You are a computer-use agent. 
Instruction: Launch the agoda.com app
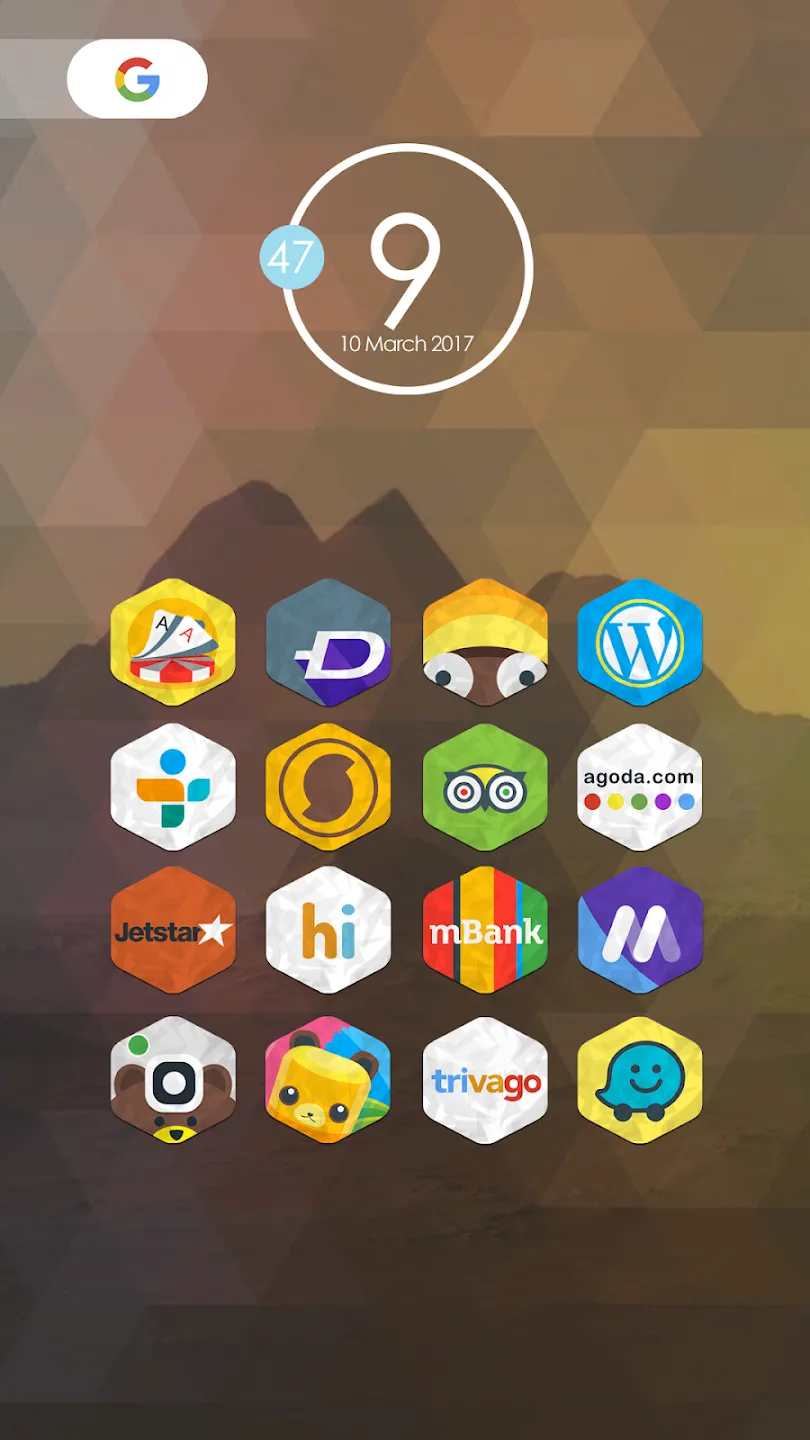[640, 787]
